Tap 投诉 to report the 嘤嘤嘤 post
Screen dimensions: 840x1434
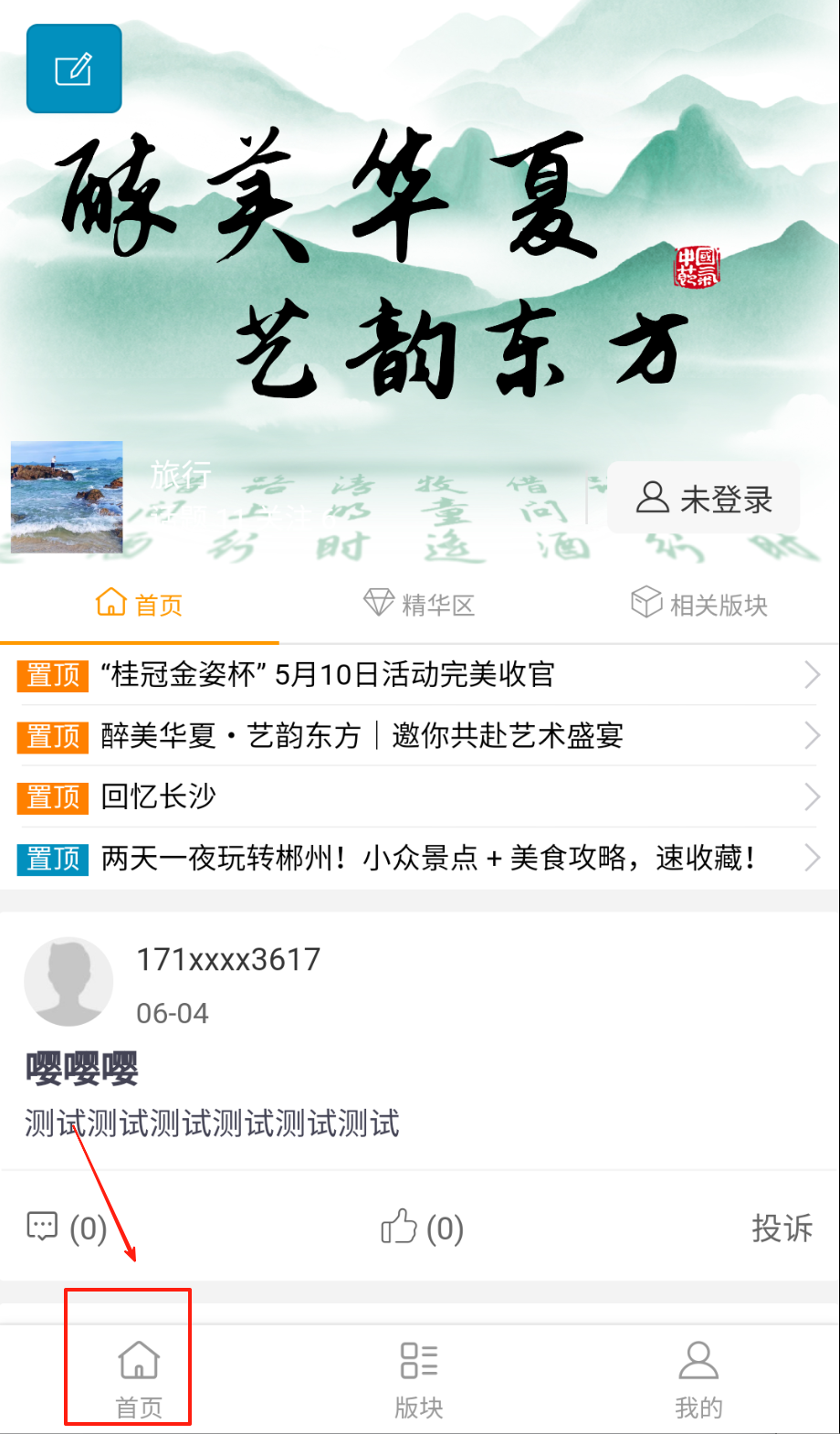782,1228
